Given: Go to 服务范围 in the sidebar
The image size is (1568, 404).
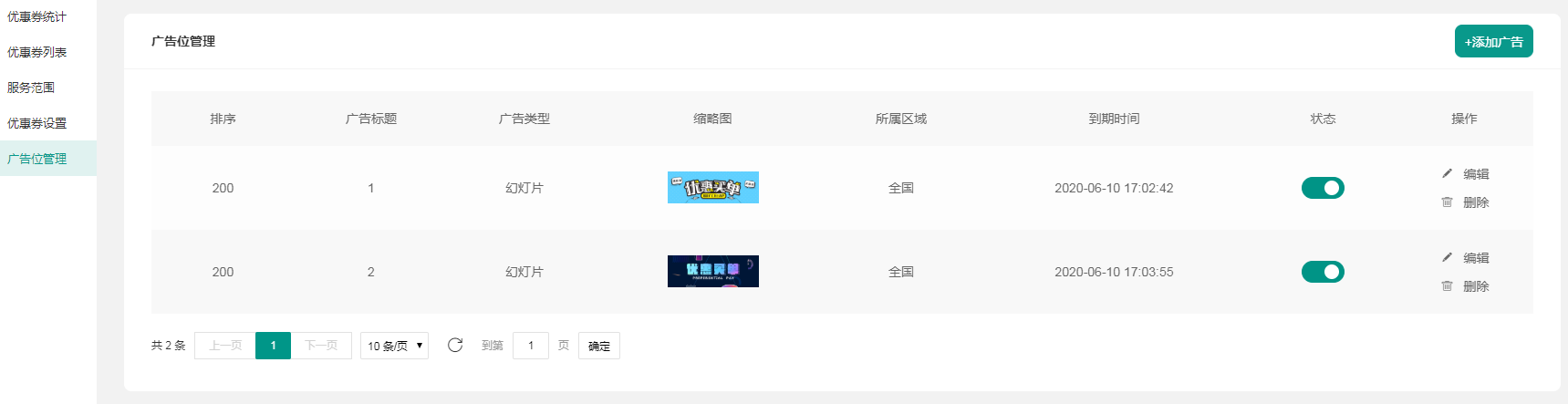Looking at the screenshot, I should pyautogui.click(x=31, y=88).
